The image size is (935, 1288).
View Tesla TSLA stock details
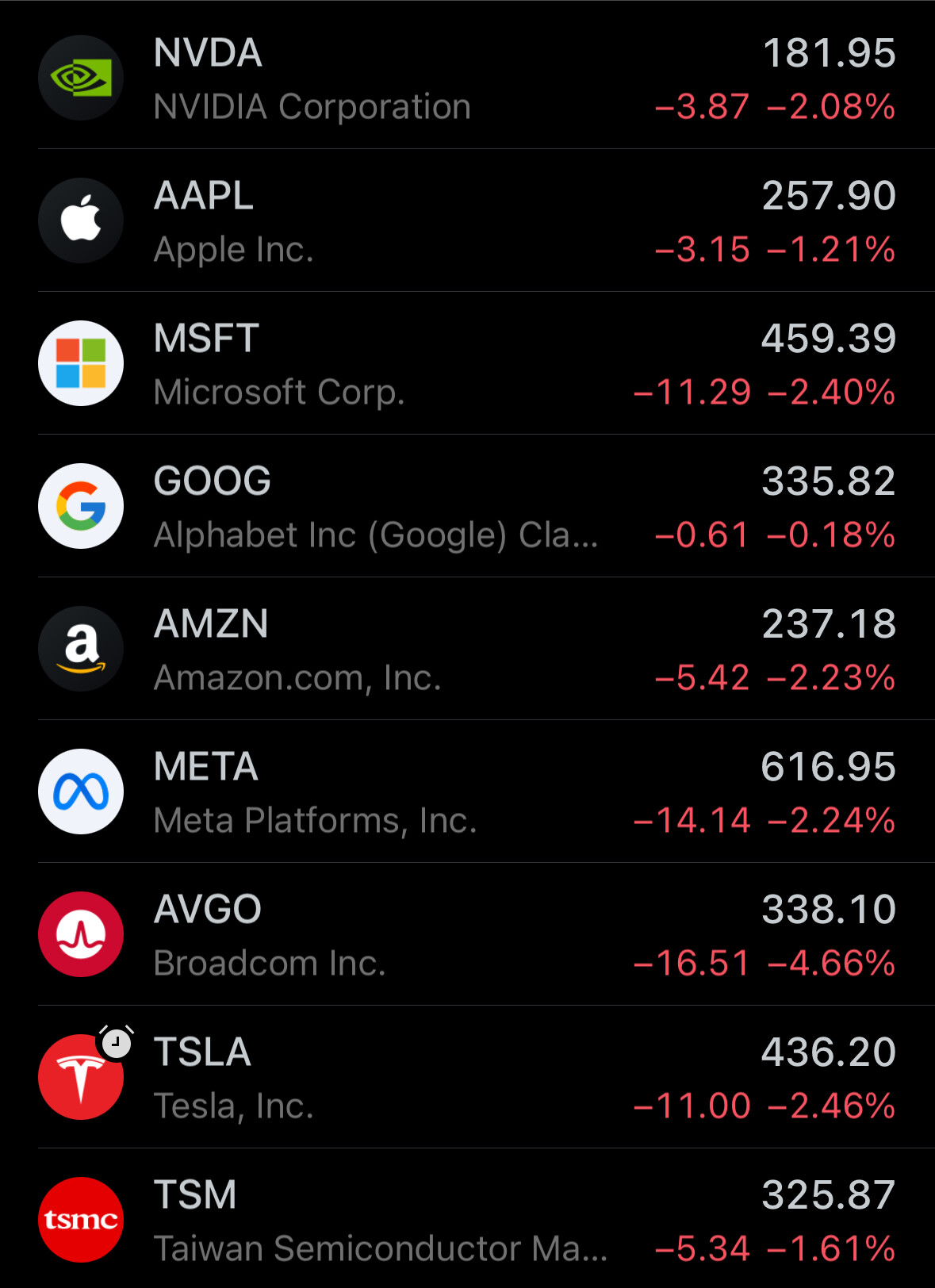[467, 1078]
